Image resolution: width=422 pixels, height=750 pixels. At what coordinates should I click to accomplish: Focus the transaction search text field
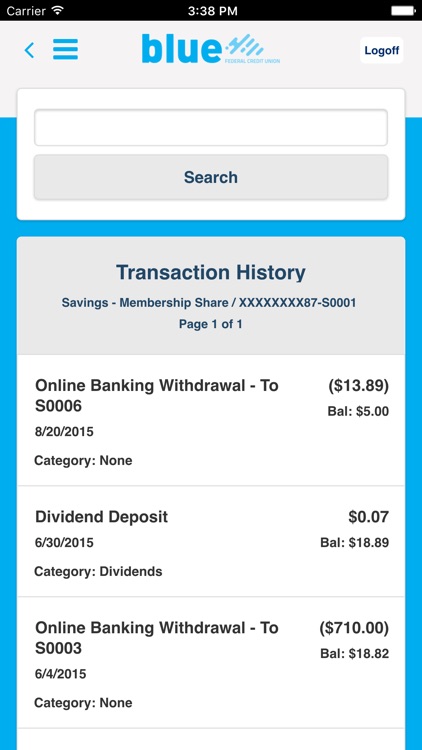pyautogui.click(x=211, y=128)
